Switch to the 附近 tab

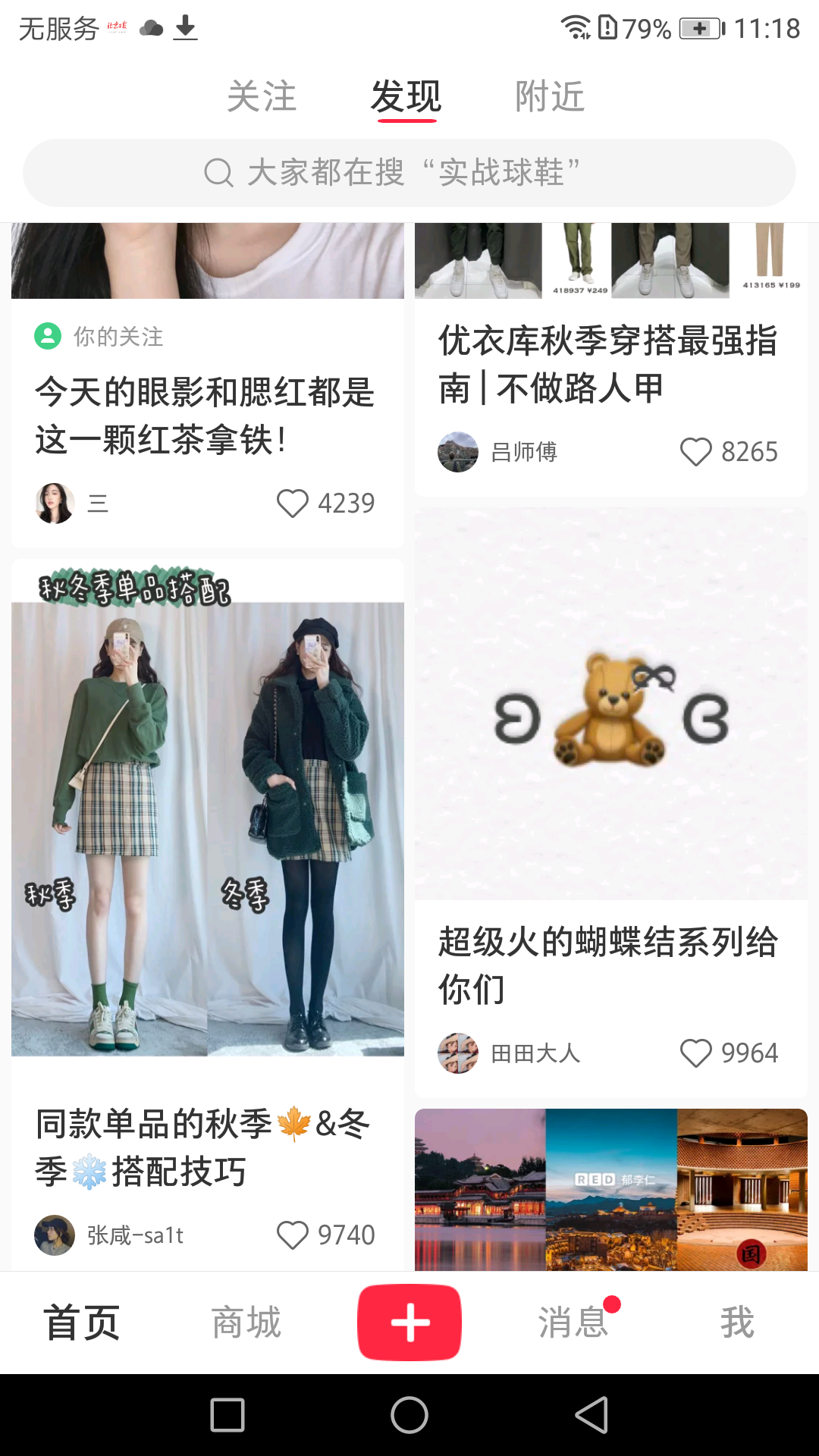coord(550,97)
